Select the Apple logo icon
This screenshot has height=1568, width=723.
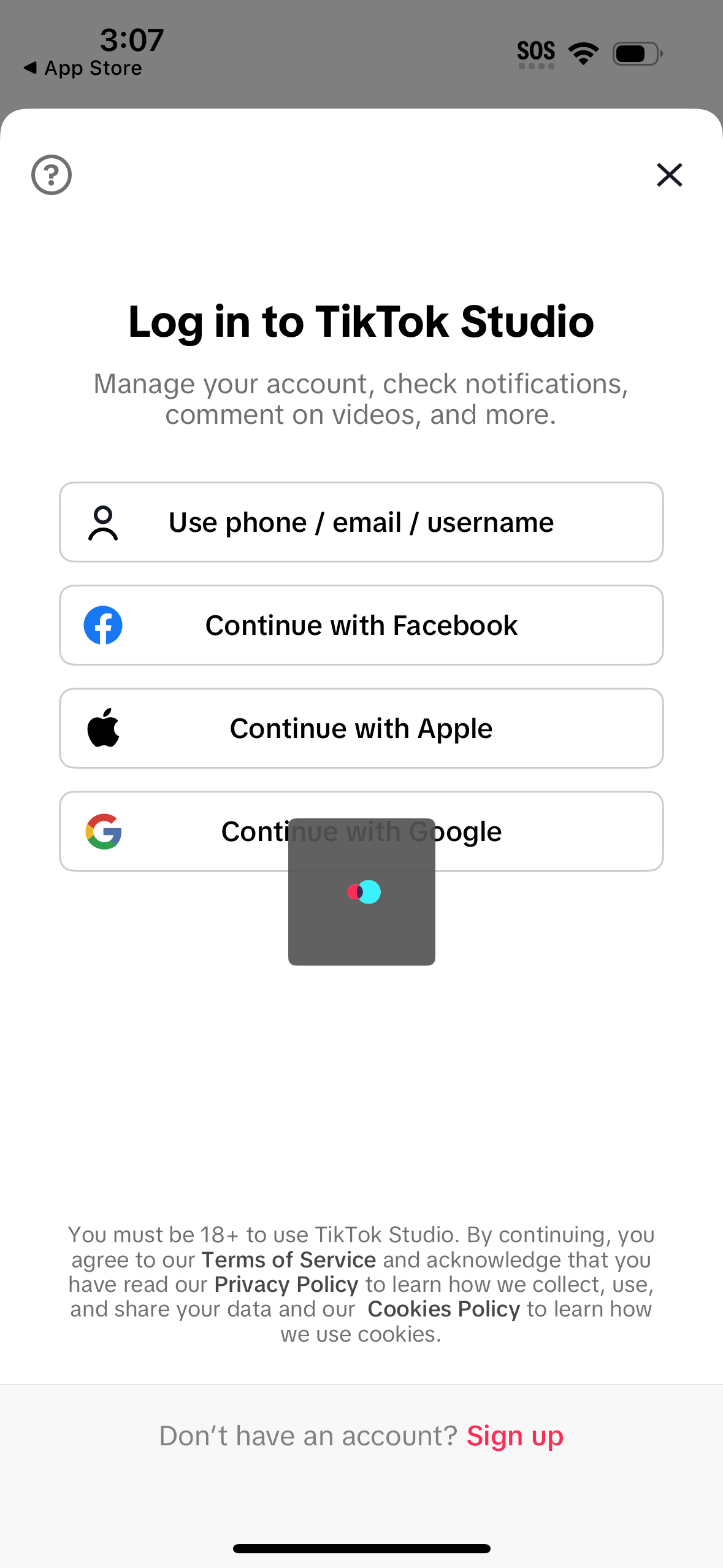[103, 728]
